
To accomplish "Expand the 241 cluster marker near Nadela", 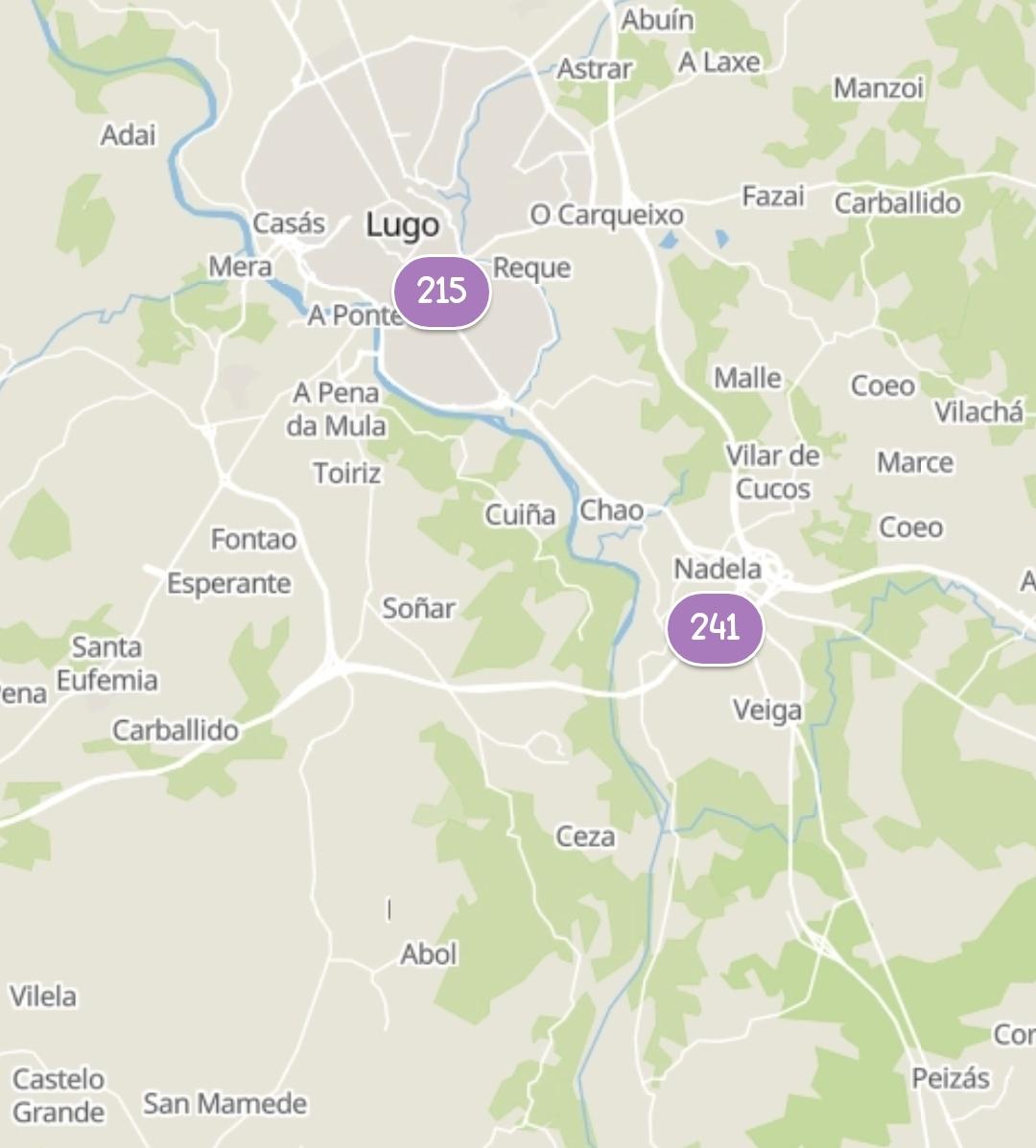I will [x=715, y=629].
